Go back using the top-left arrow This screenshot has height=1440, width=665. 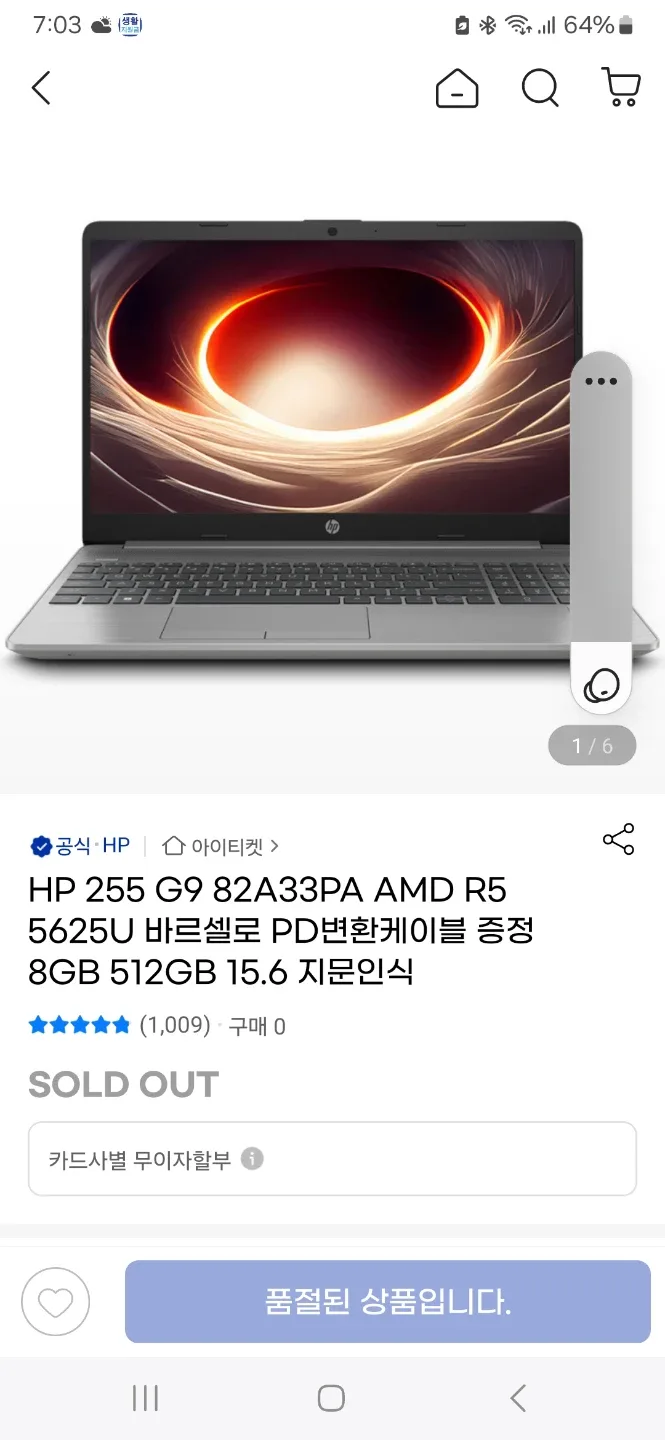tap(41, 89)
